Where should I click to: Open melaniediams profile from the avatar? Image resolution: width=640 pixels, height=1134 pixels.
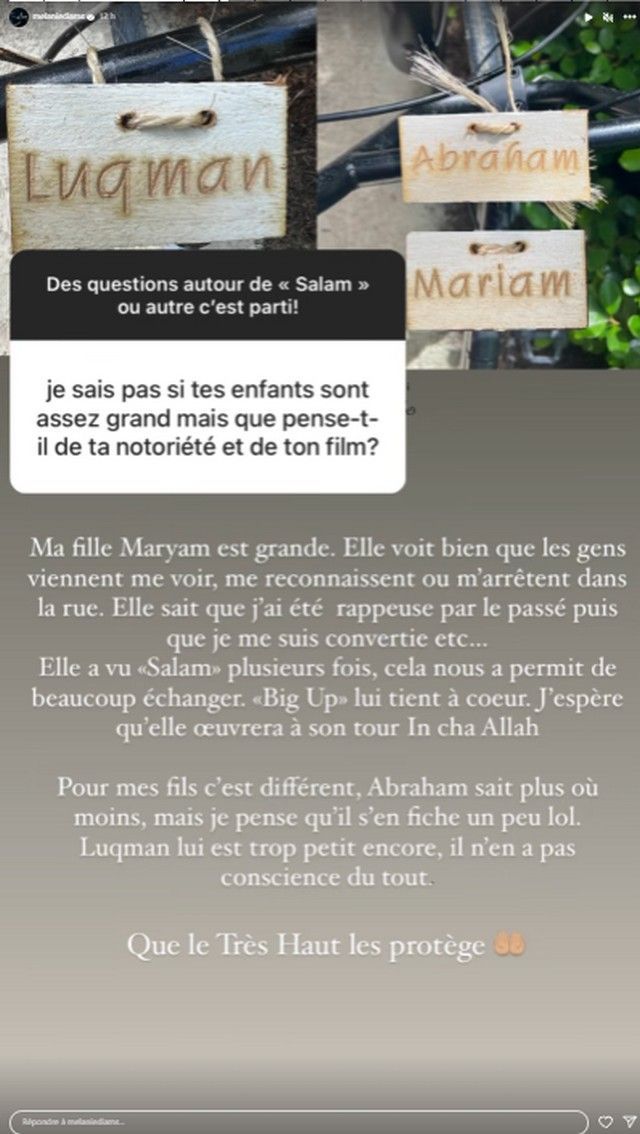18,15
